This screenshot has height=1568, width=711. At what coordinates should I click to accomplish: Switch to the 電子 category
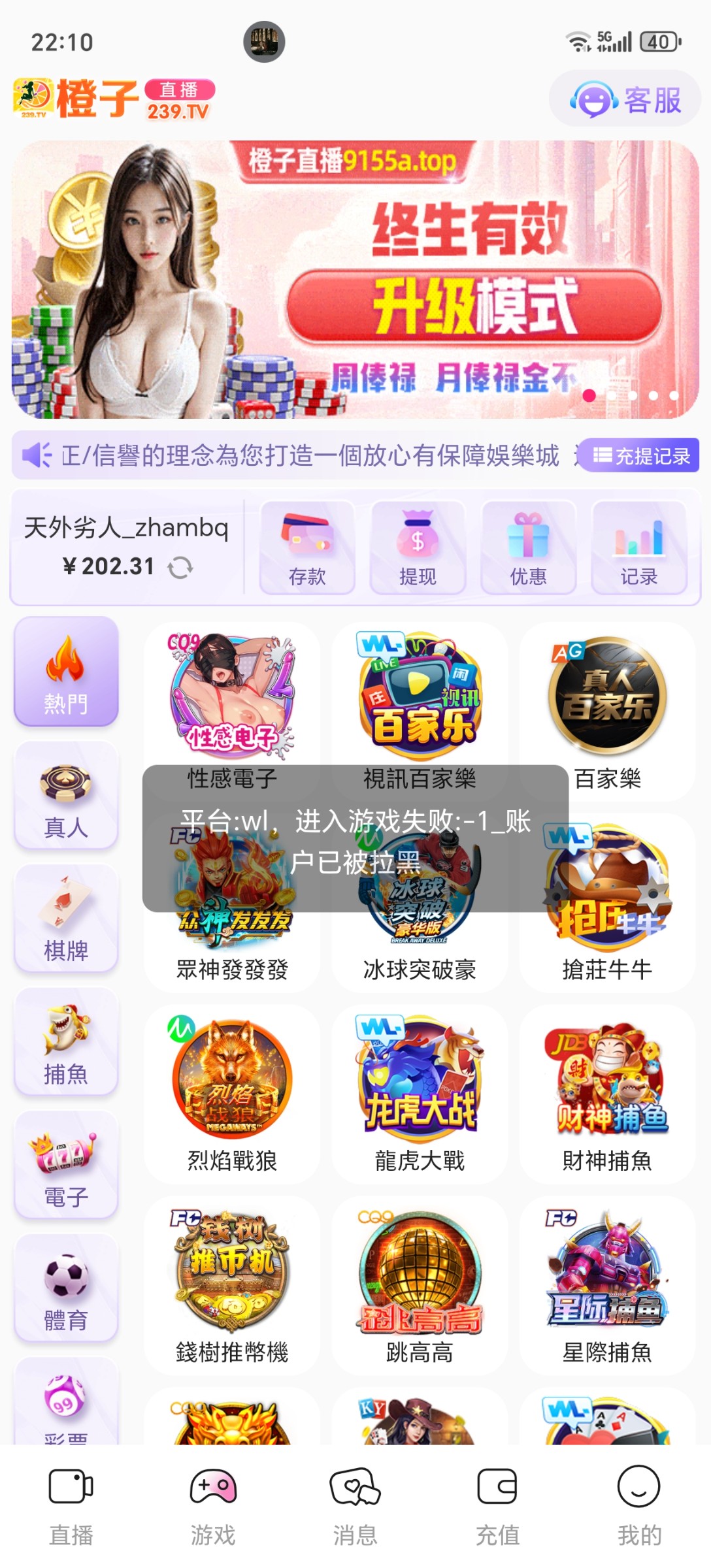(66, 1166)
